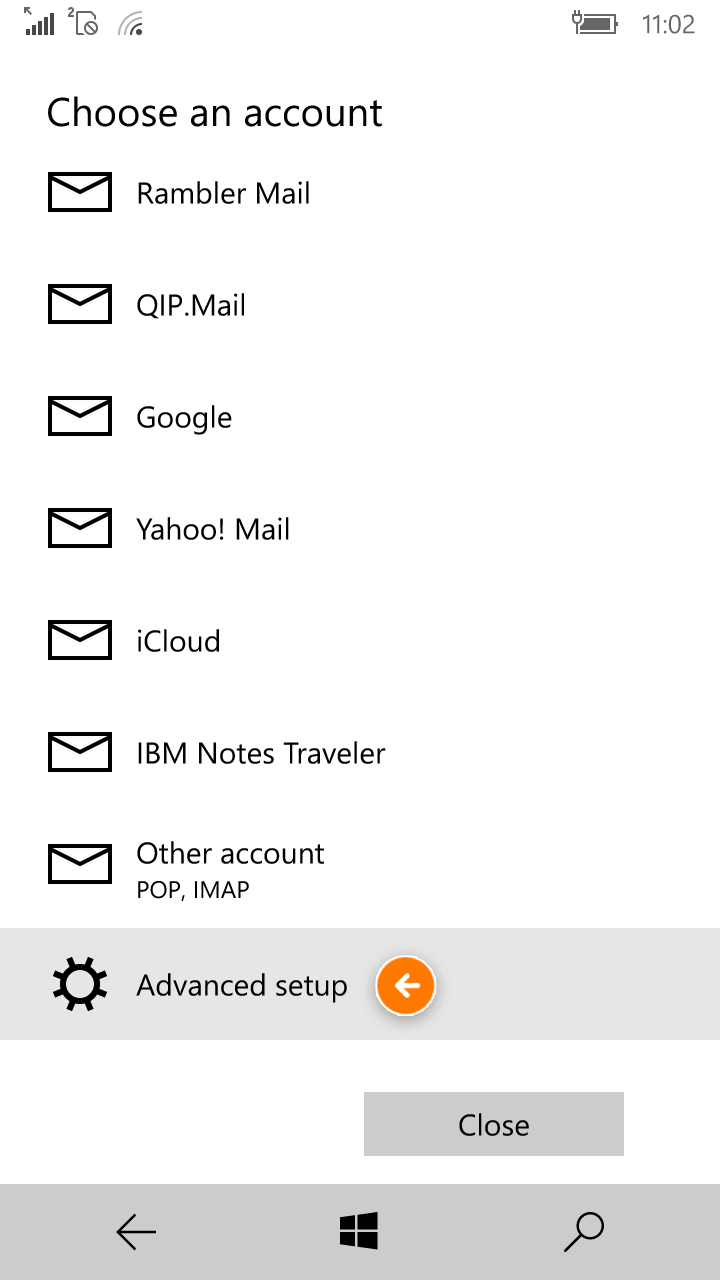Viewport: 720px width, 1280px height.
Task: Select the Rambler Mail account option
Action: coord(360,193)
